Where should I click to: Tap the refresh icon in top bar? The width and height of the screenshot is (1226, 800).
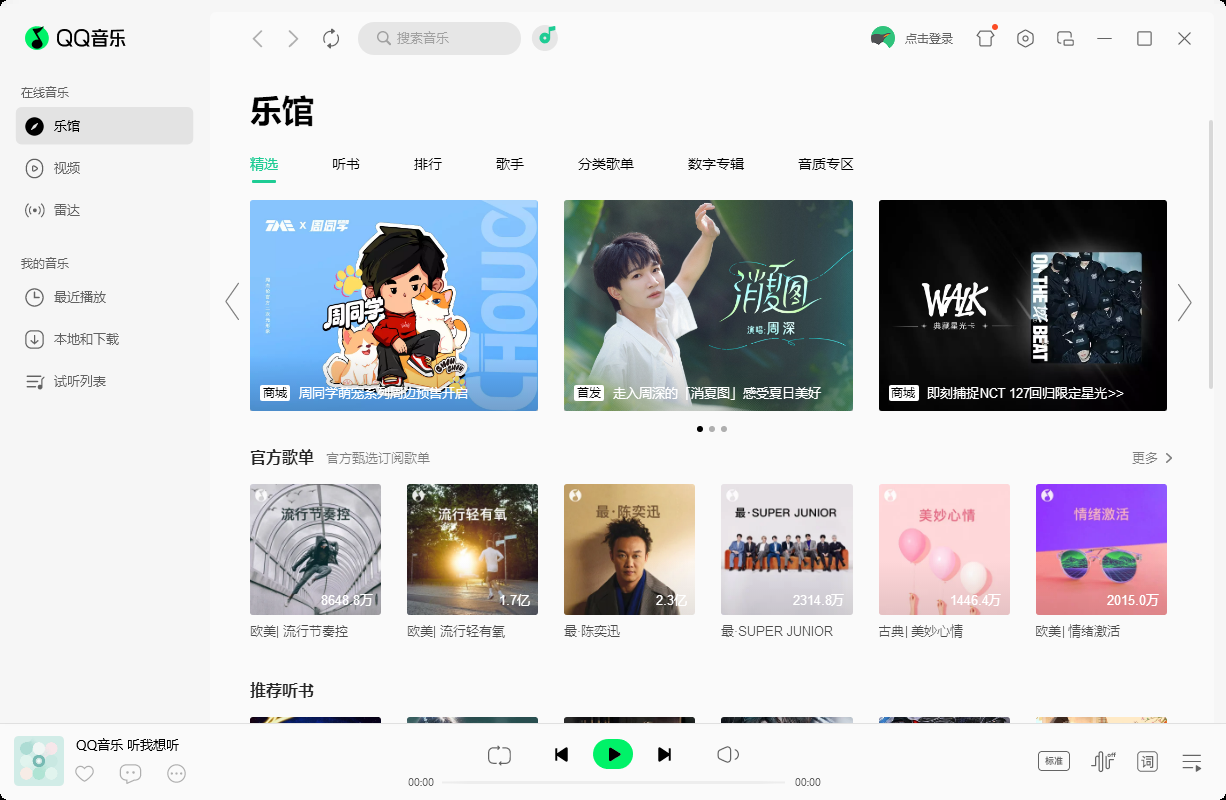(x=331, y=39)
